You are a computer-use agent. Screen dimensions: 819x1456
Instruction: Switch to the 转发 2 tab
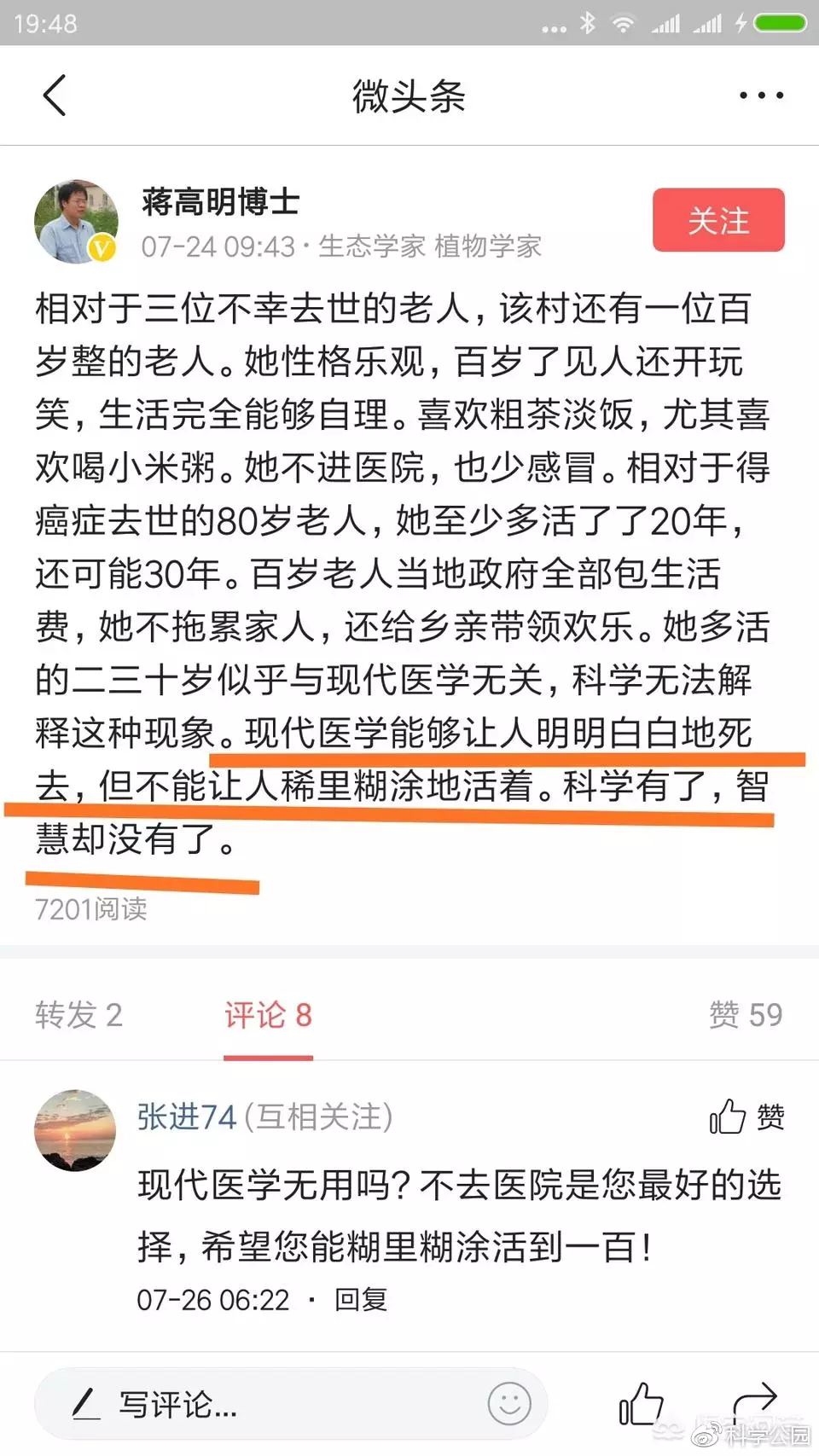[x=78, y=1015]
